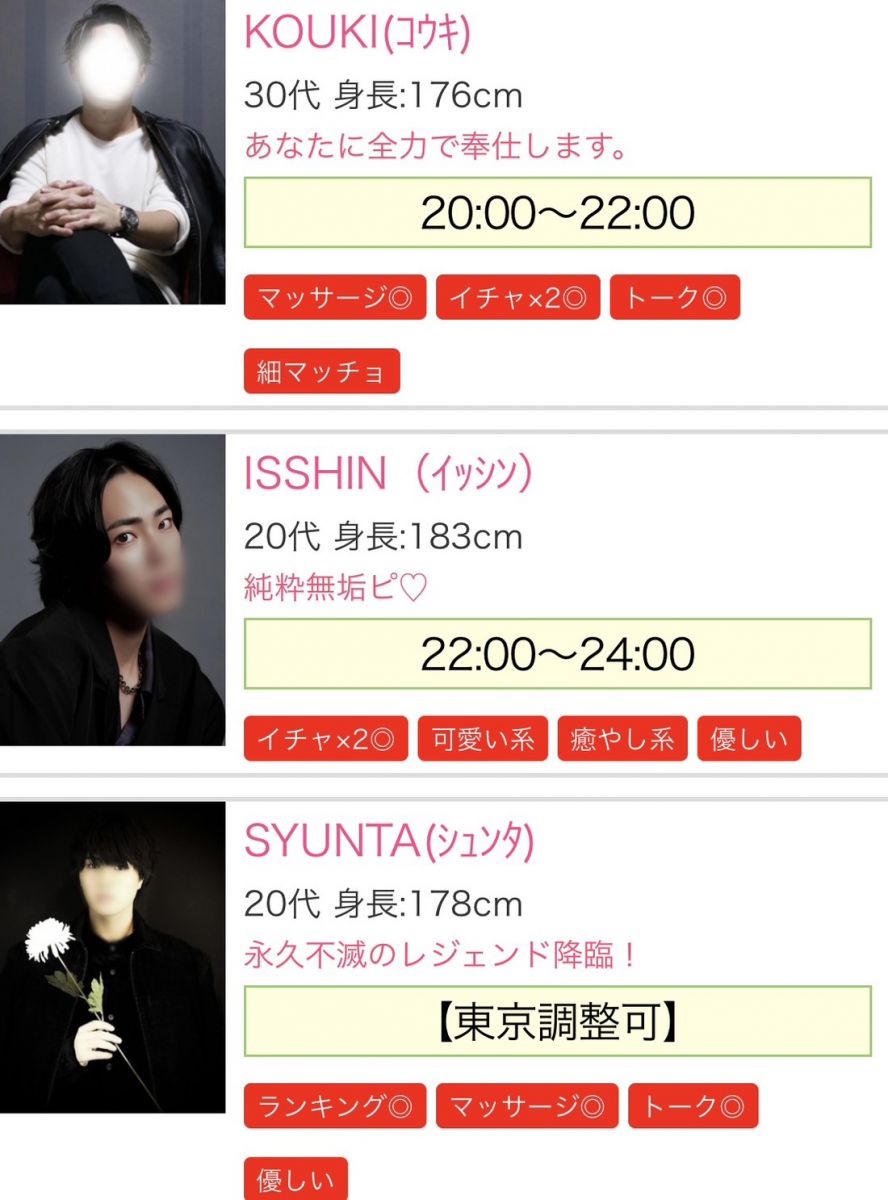Open KOUKI's profile photo
The height and width of the screenshot is (1200, 888).
point(112,150)
